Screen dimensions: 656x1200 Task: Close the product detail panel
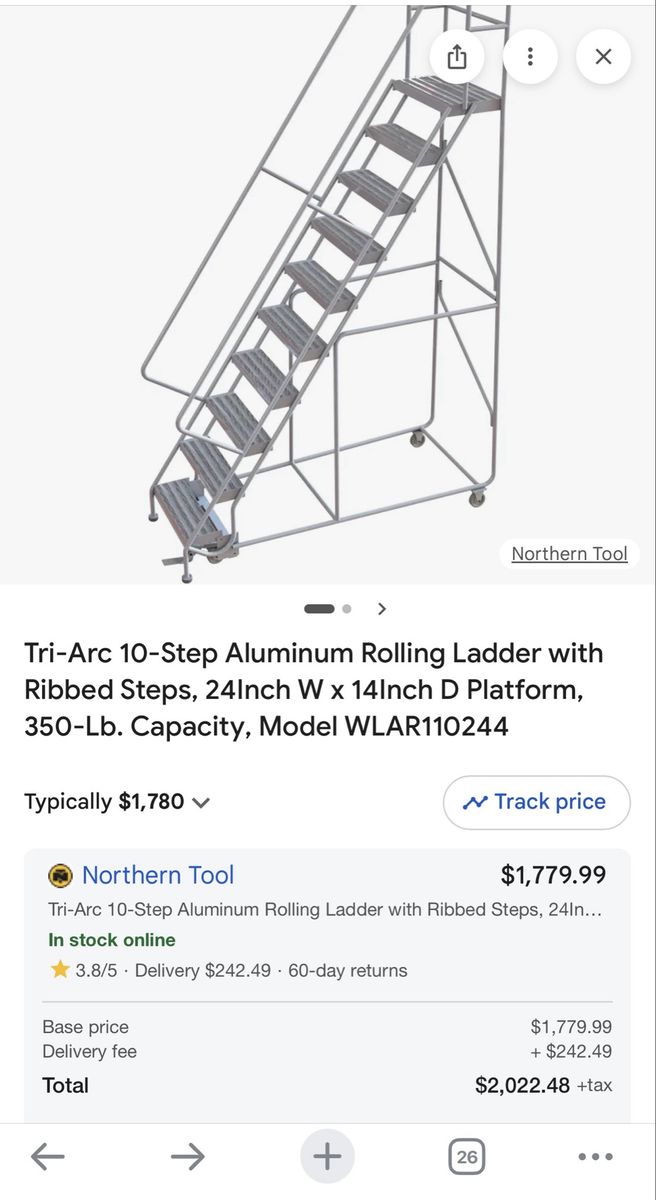point(603,56)
